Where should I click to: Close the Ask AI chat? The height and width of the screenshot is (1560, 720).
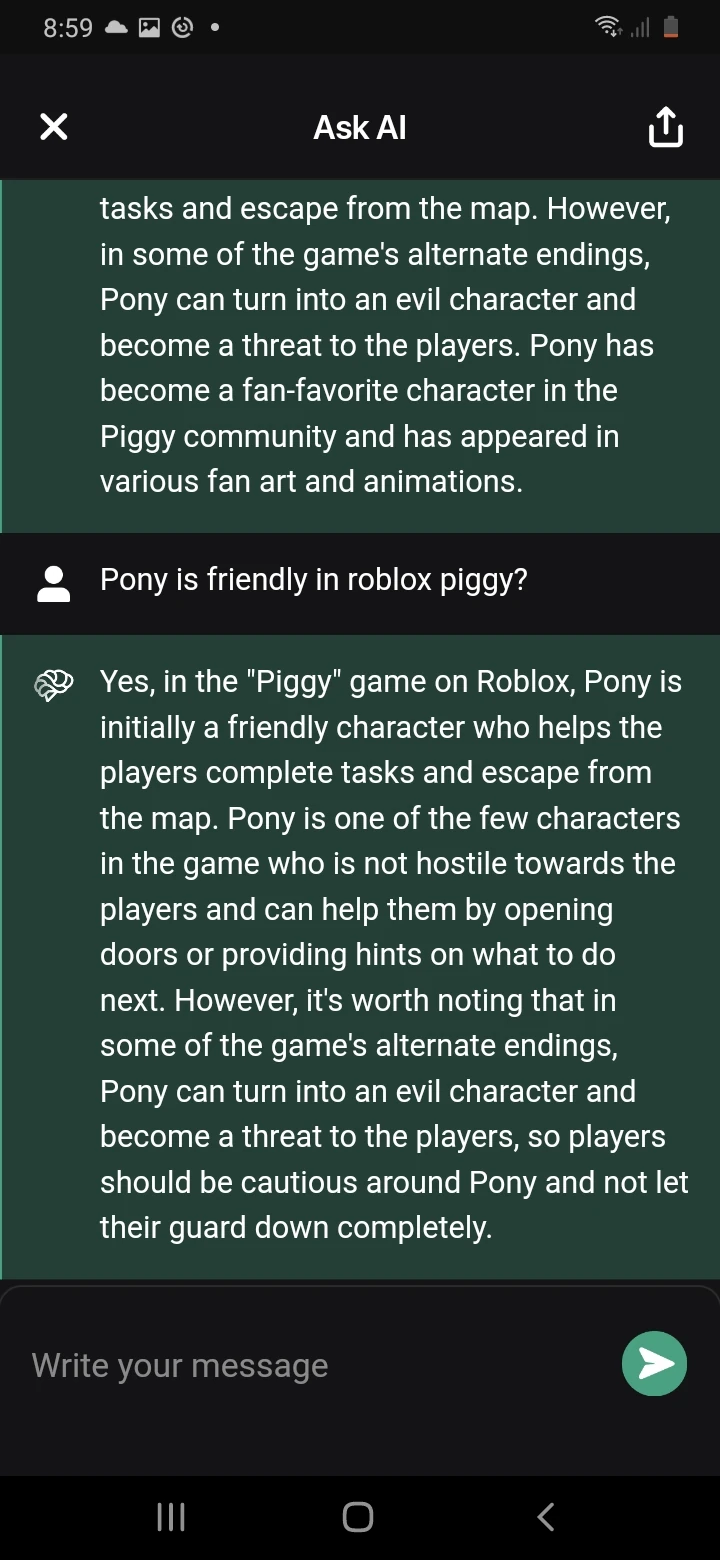tap(53, 127)
